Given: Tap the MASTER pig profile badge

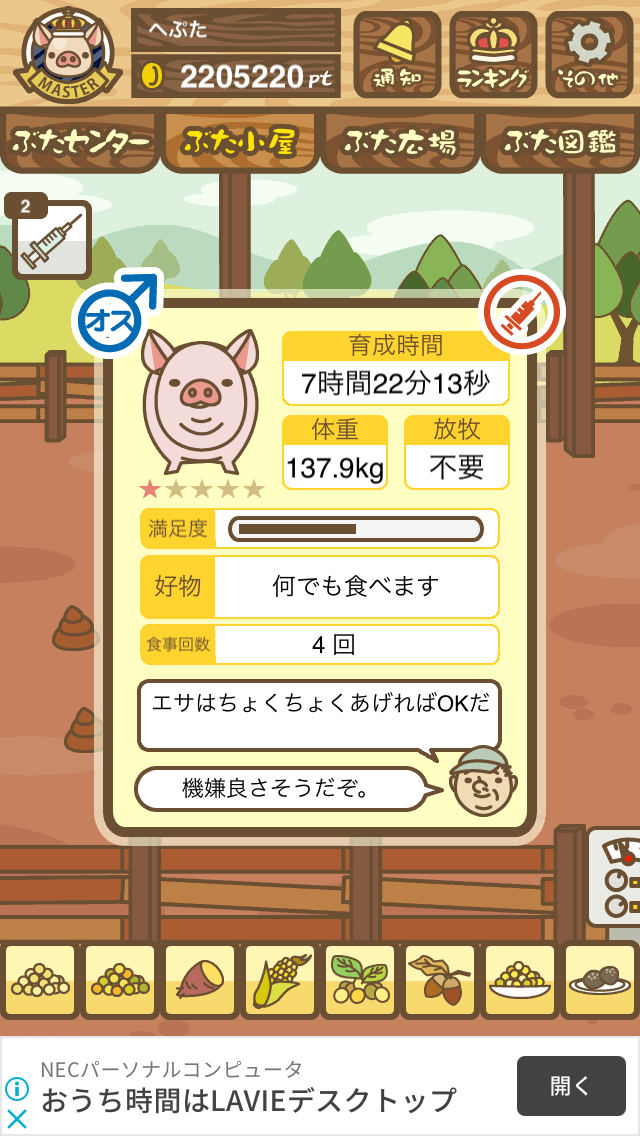Looking at the screenshot, I should click(x=67, y=54).
